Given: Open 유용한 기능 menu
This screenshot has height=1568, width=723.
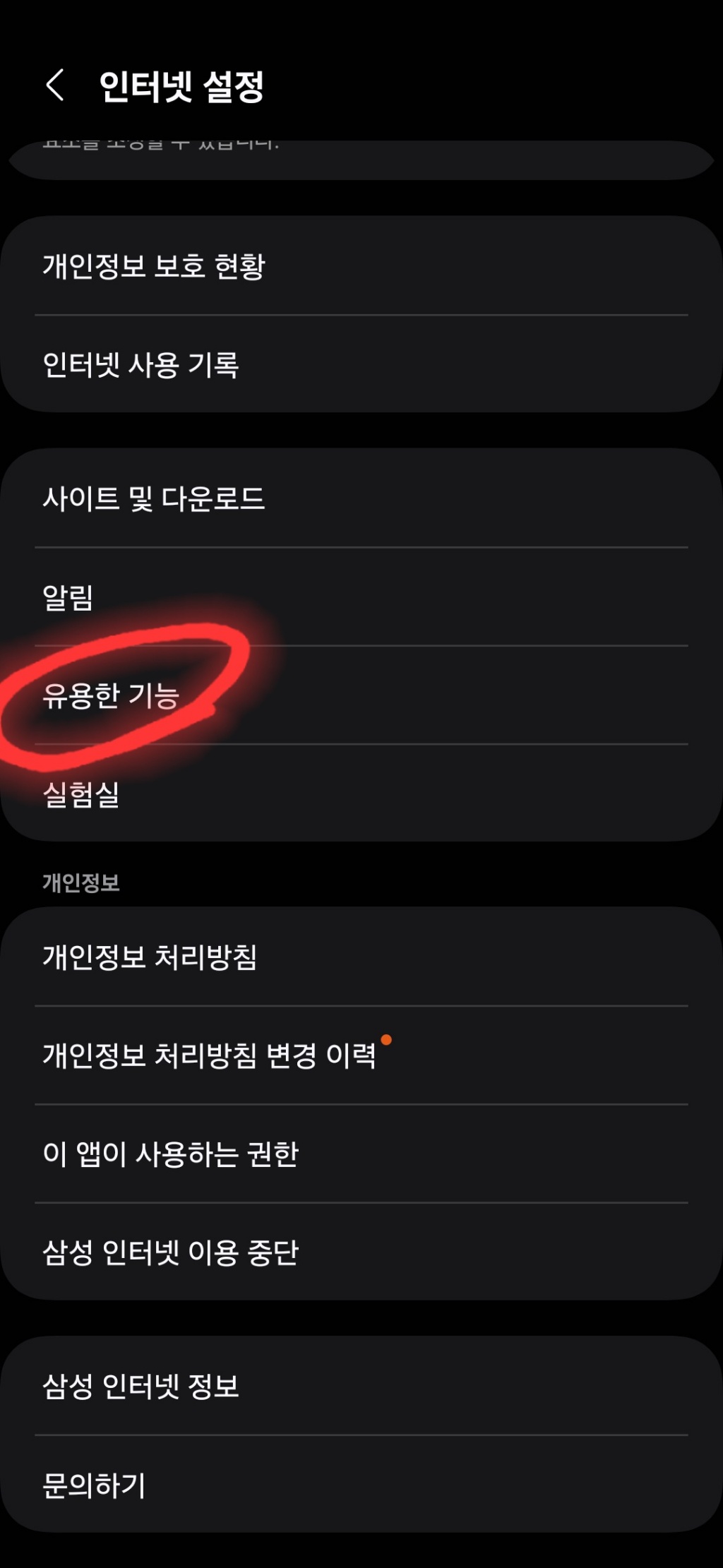Looking at the screenshot, I should (360, 695).
